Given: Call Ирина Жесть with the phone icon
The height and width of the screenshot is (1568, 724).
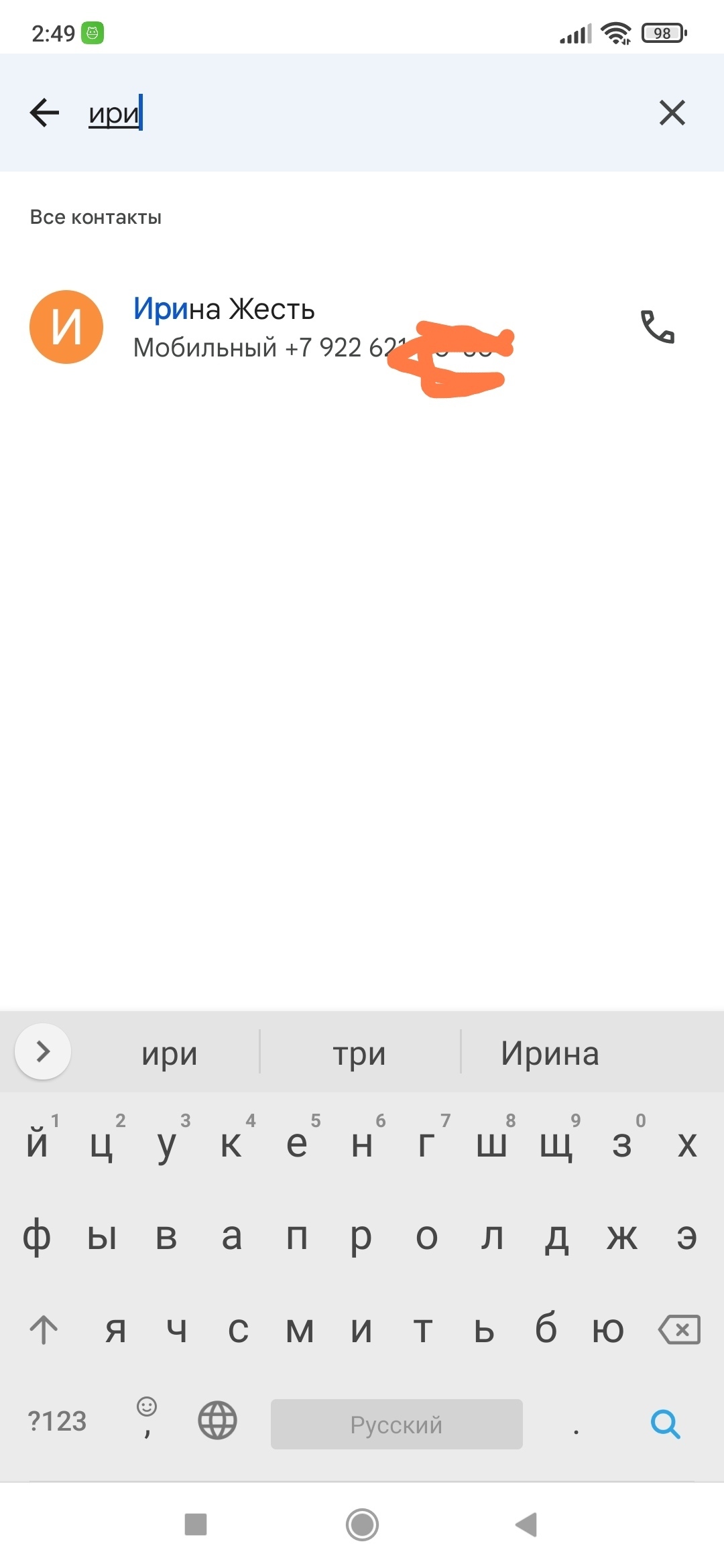Looking at the screenshot, I should coord(658,327).
